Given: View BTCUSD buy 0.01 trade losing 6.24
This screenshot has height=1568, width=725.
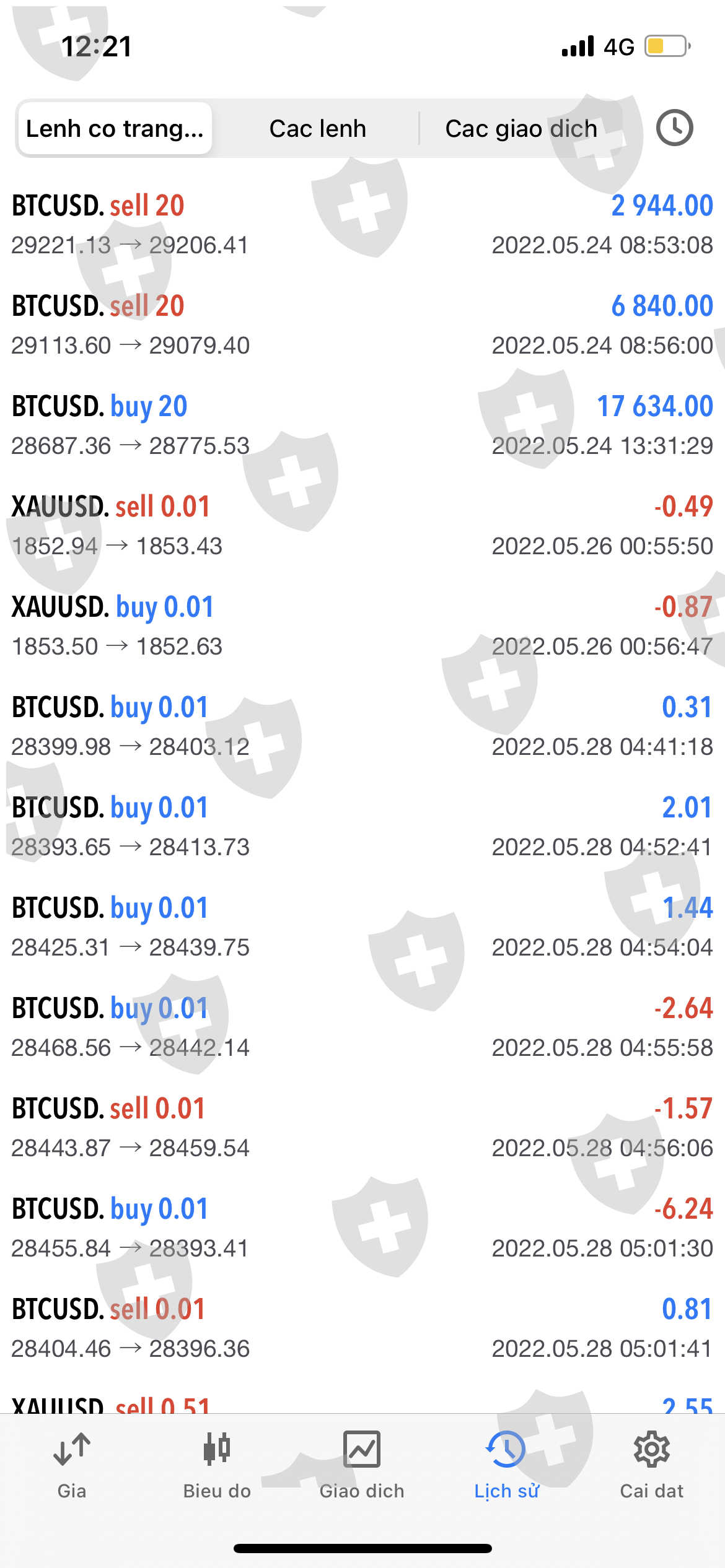Looking at the screenshot, I should coord(362,1227).
